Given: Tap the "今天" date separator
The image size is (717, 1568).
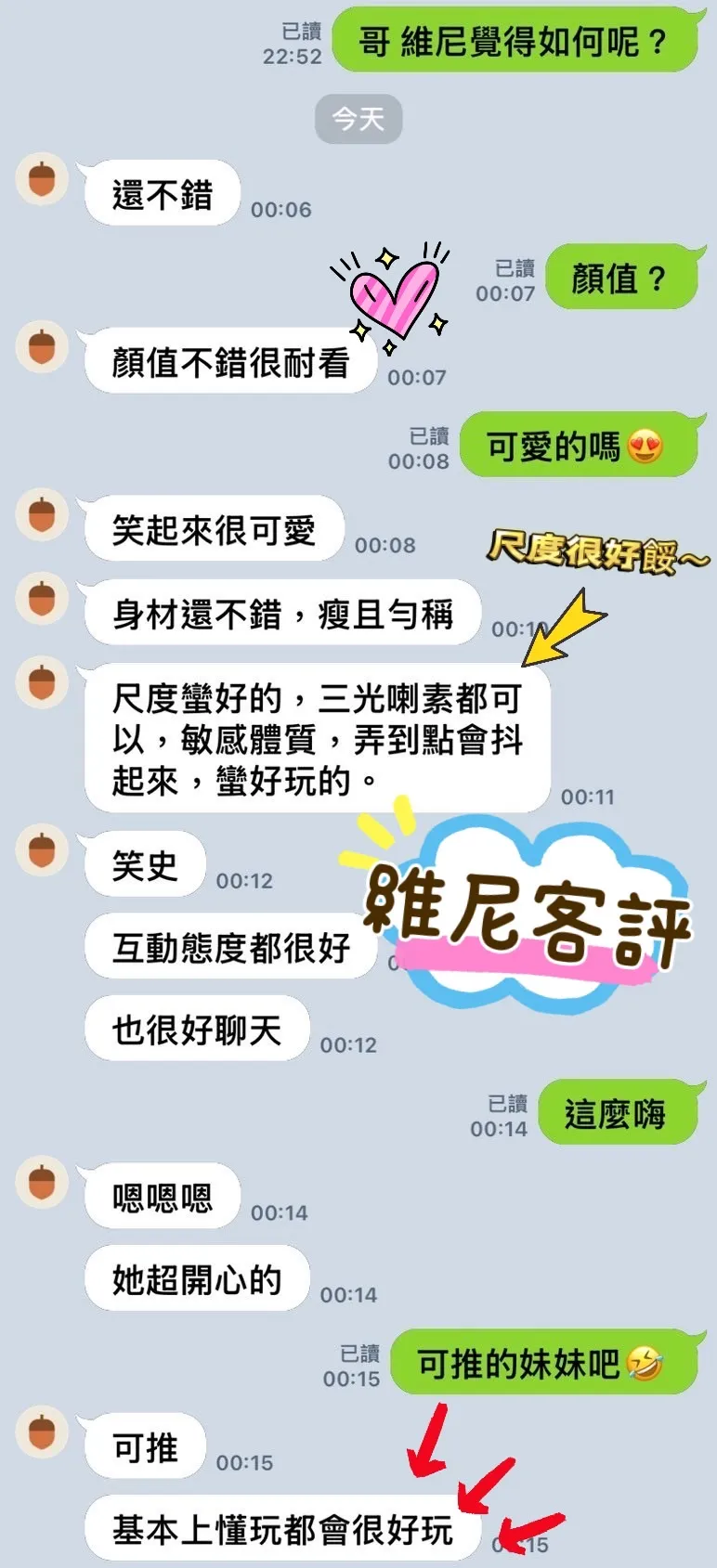Looking at the screenshot, I should pos(358,119).
